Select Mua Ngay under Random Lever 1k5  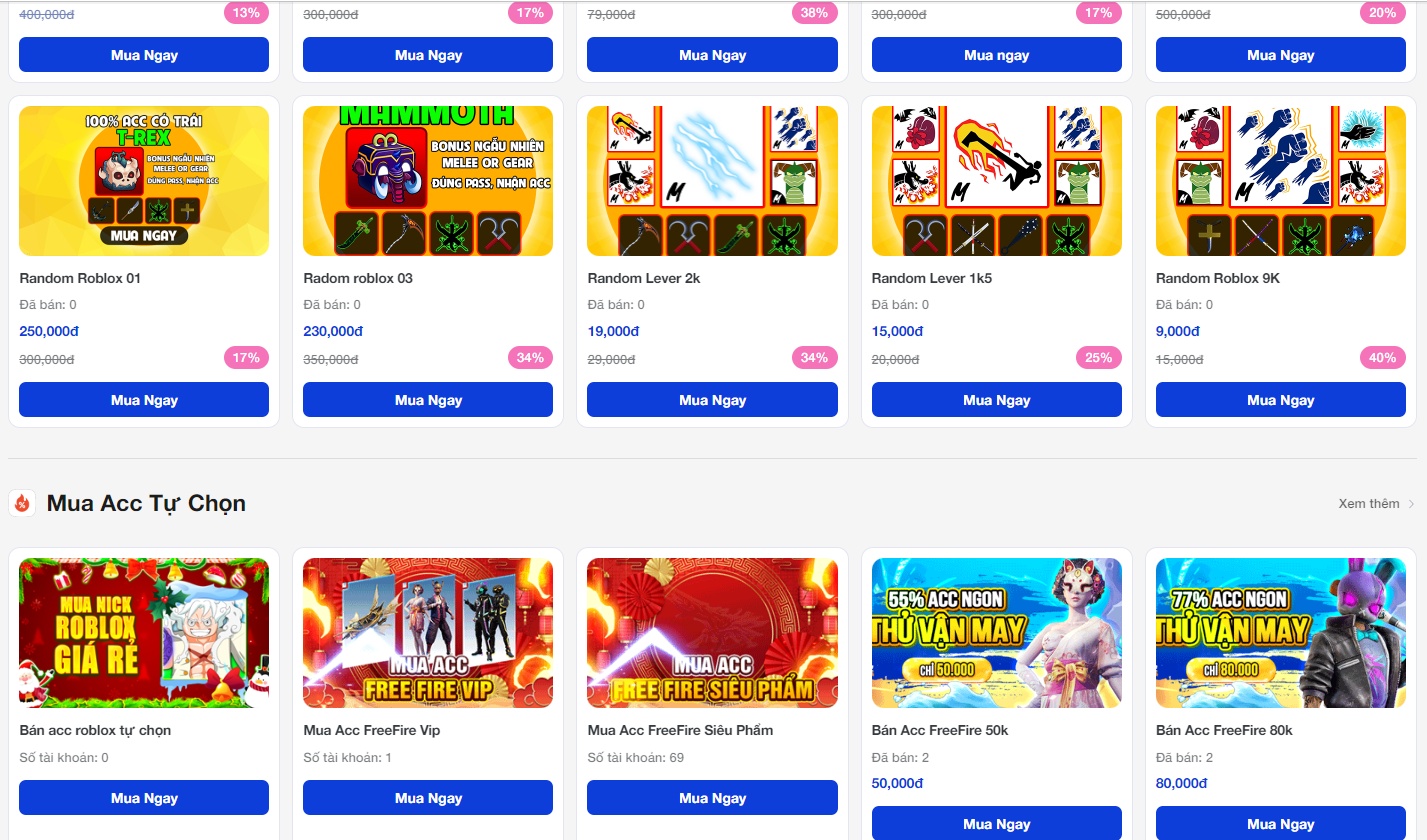coord(996,400)
